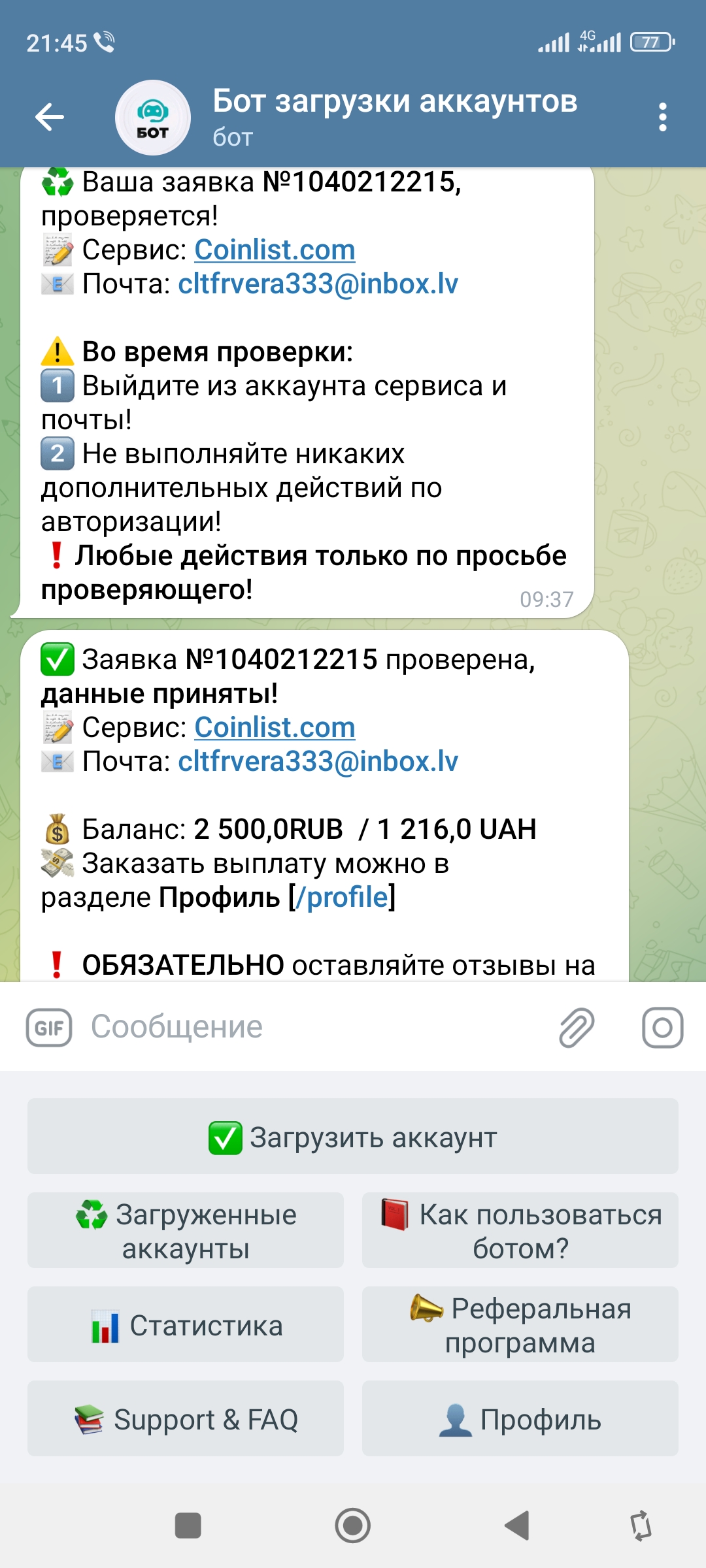Open Реферальная программа
The height and width of the screenshot is (1568, 706).
point(520,1325)
